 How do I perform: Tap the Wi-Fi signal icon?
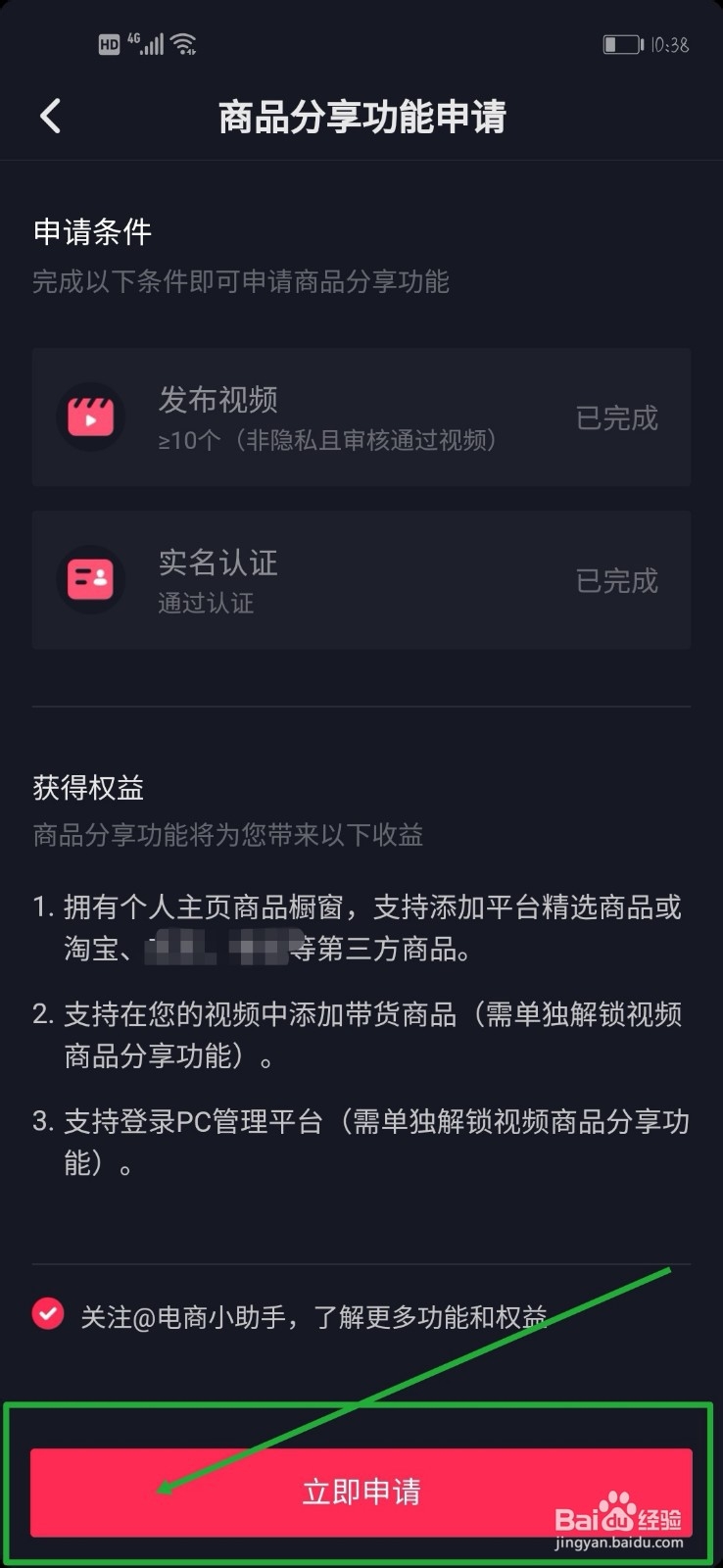click(186, 43)
